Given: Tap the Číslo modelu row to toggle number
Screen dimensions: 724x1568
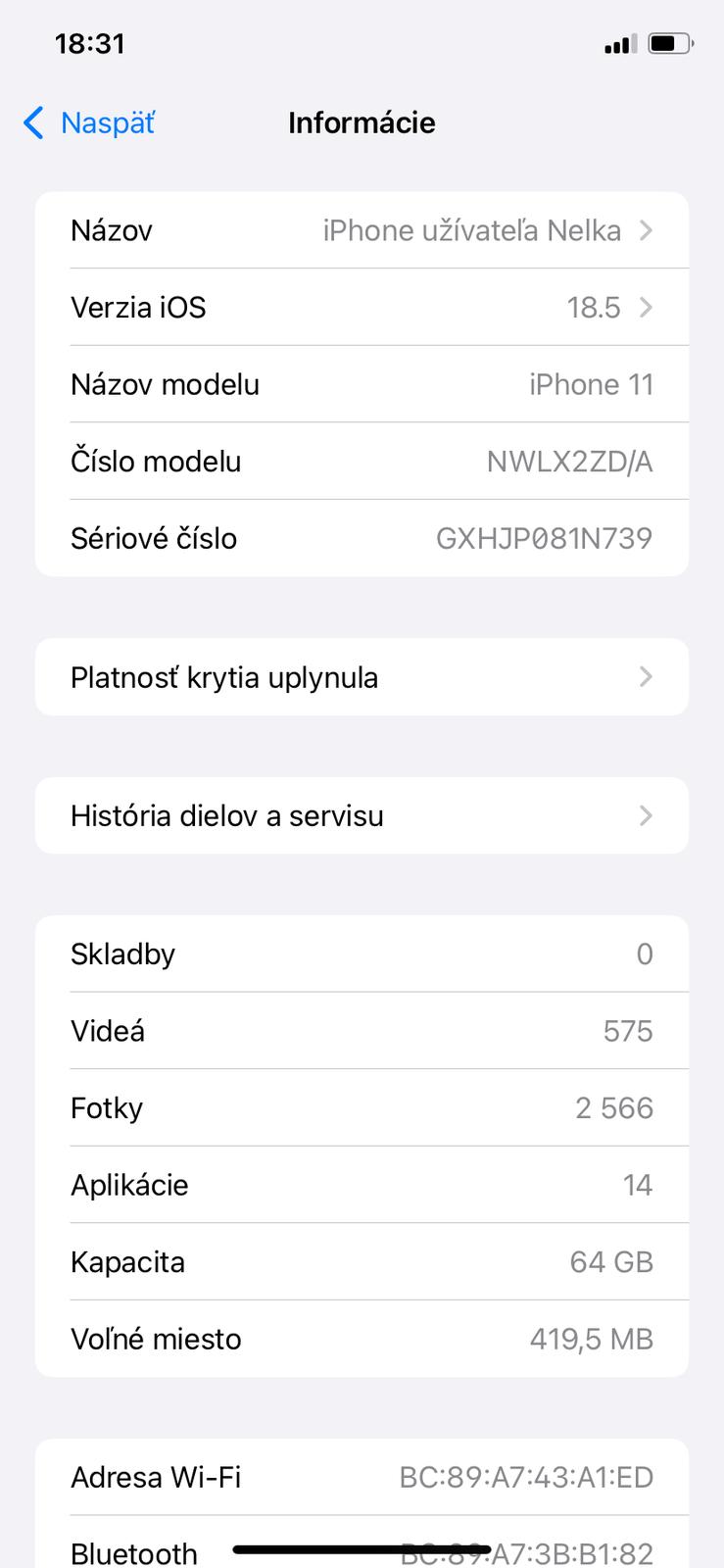Looking at the screenshot, I should point(362,462).
